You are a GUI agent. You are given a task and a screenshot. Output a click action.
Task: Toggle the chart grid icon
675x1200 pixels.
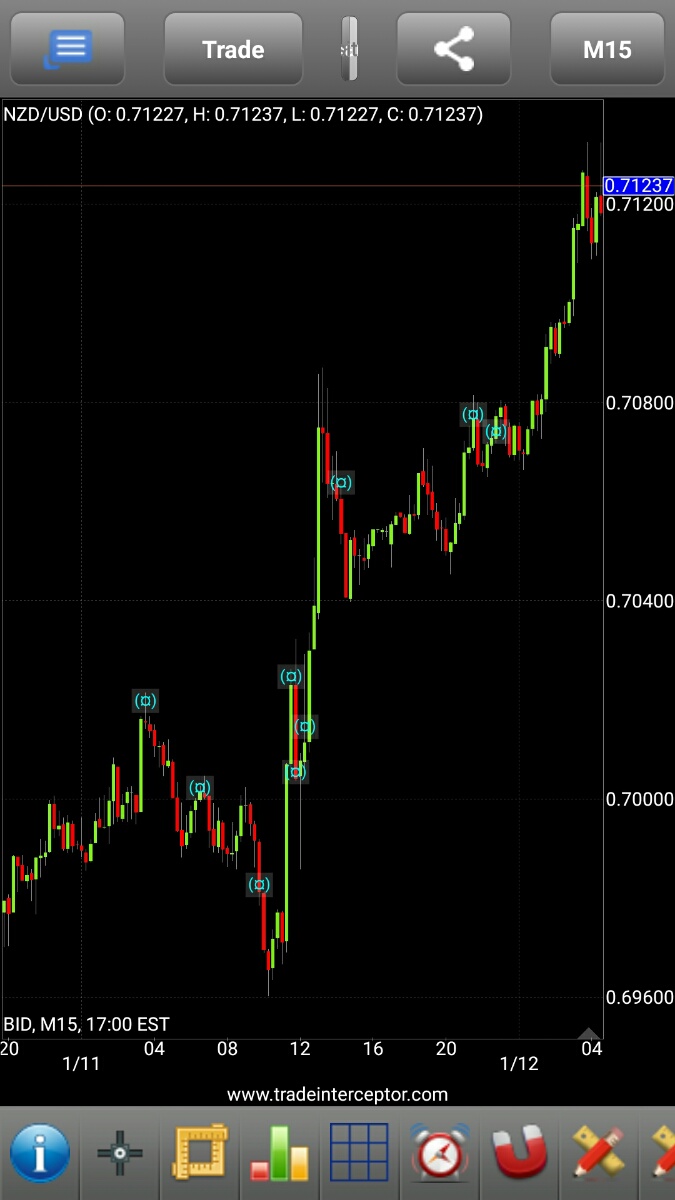359,1153
